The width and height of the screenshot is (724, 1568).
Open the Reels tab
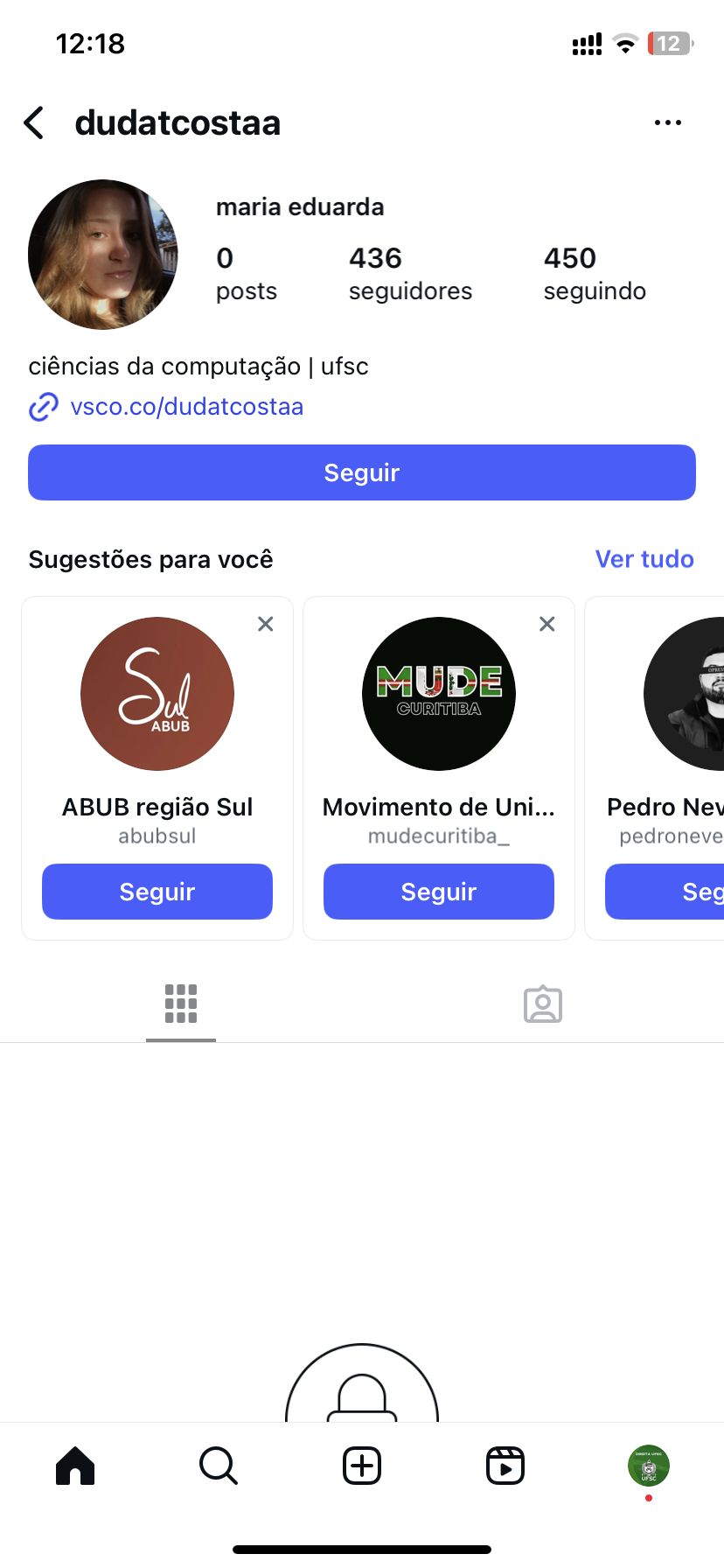coord(505,1466)
